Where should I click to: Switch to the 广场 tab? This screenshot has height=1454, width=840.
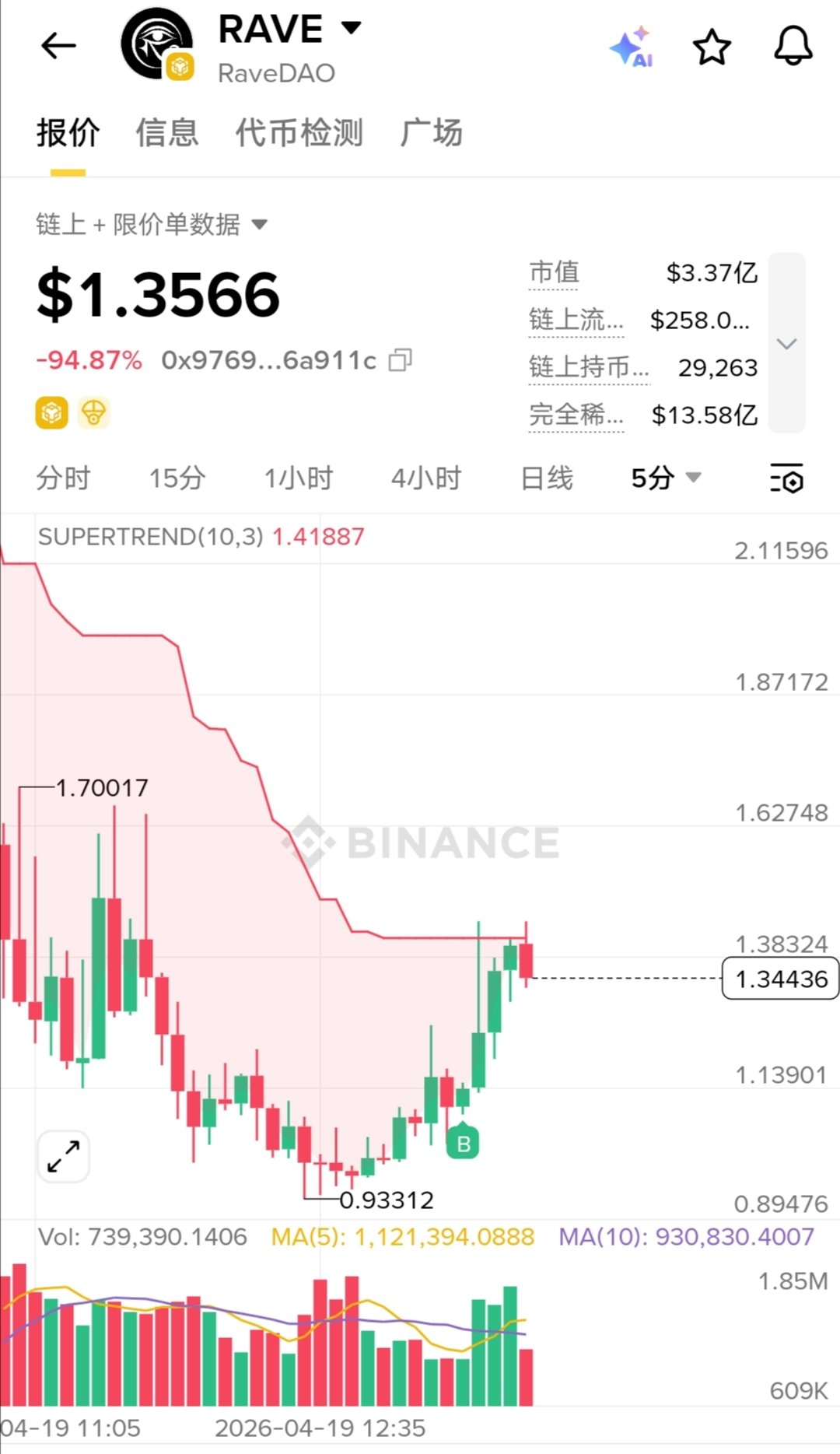tap(432, 133)
